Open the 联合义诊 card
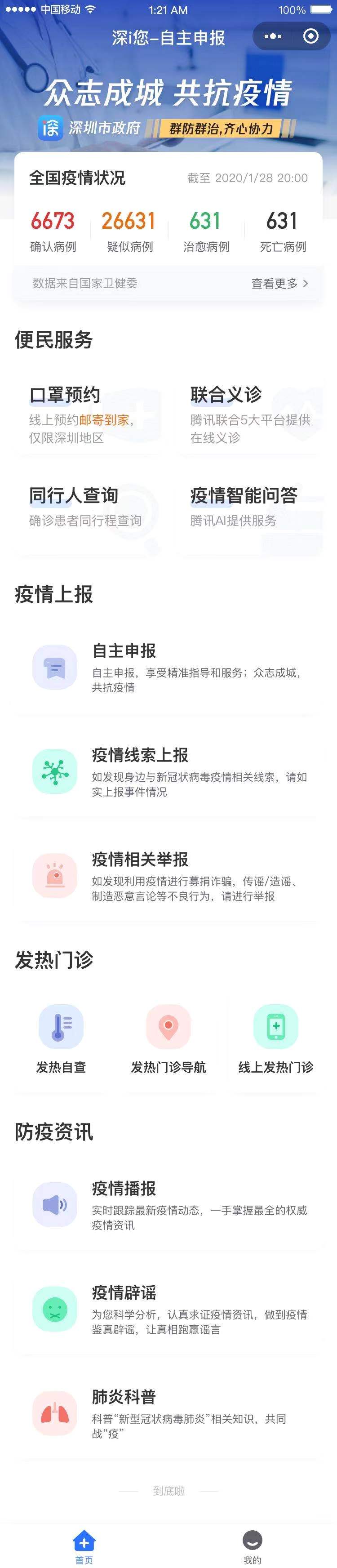The image size is (337, 1568). pos(249,414)
